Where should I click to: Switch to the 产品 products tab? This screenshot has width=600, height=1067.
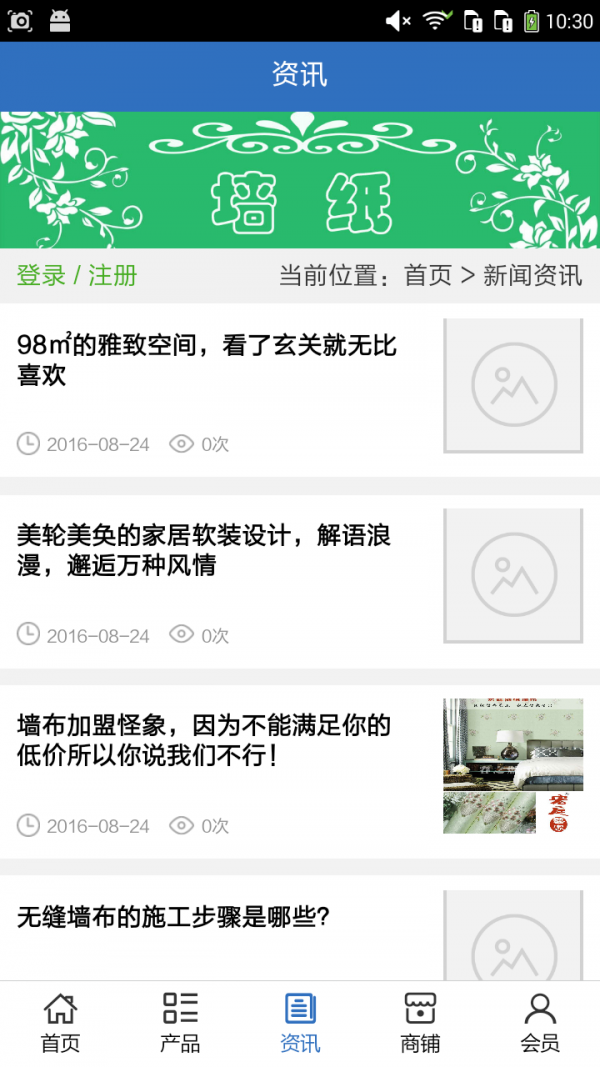tap(180, 1023)
